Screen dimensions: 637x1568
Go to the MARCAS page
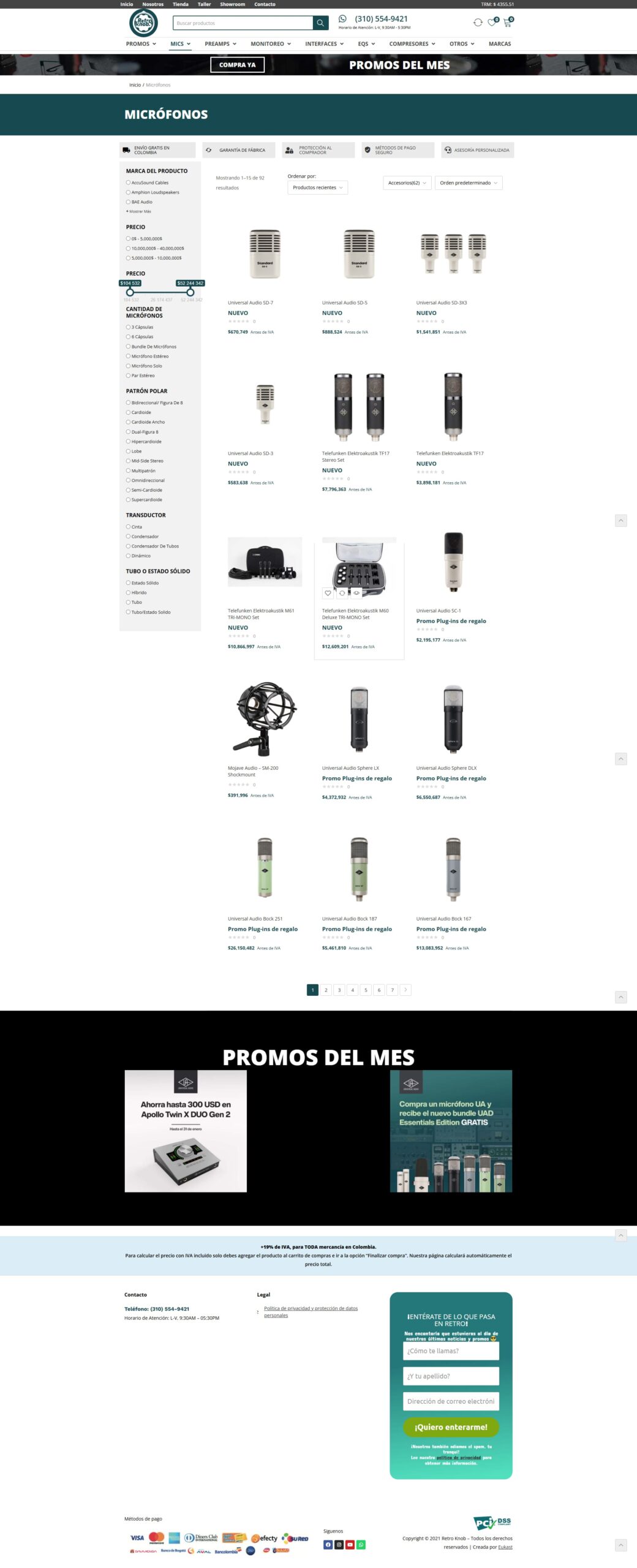pyautogui.click(x=499, y=44)
